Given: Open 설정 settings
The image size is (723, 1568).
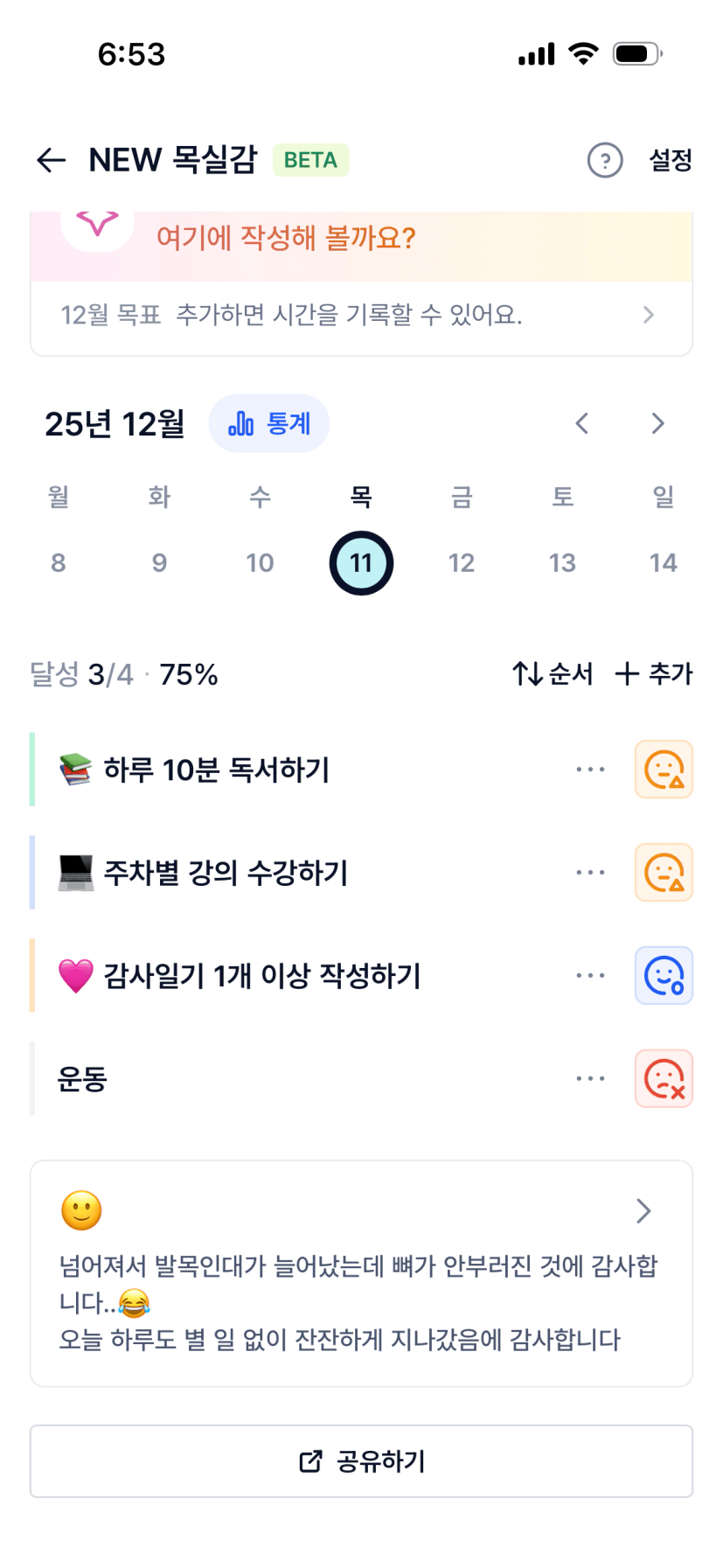Looking at the screenshot, I should [x=670, y=160].
